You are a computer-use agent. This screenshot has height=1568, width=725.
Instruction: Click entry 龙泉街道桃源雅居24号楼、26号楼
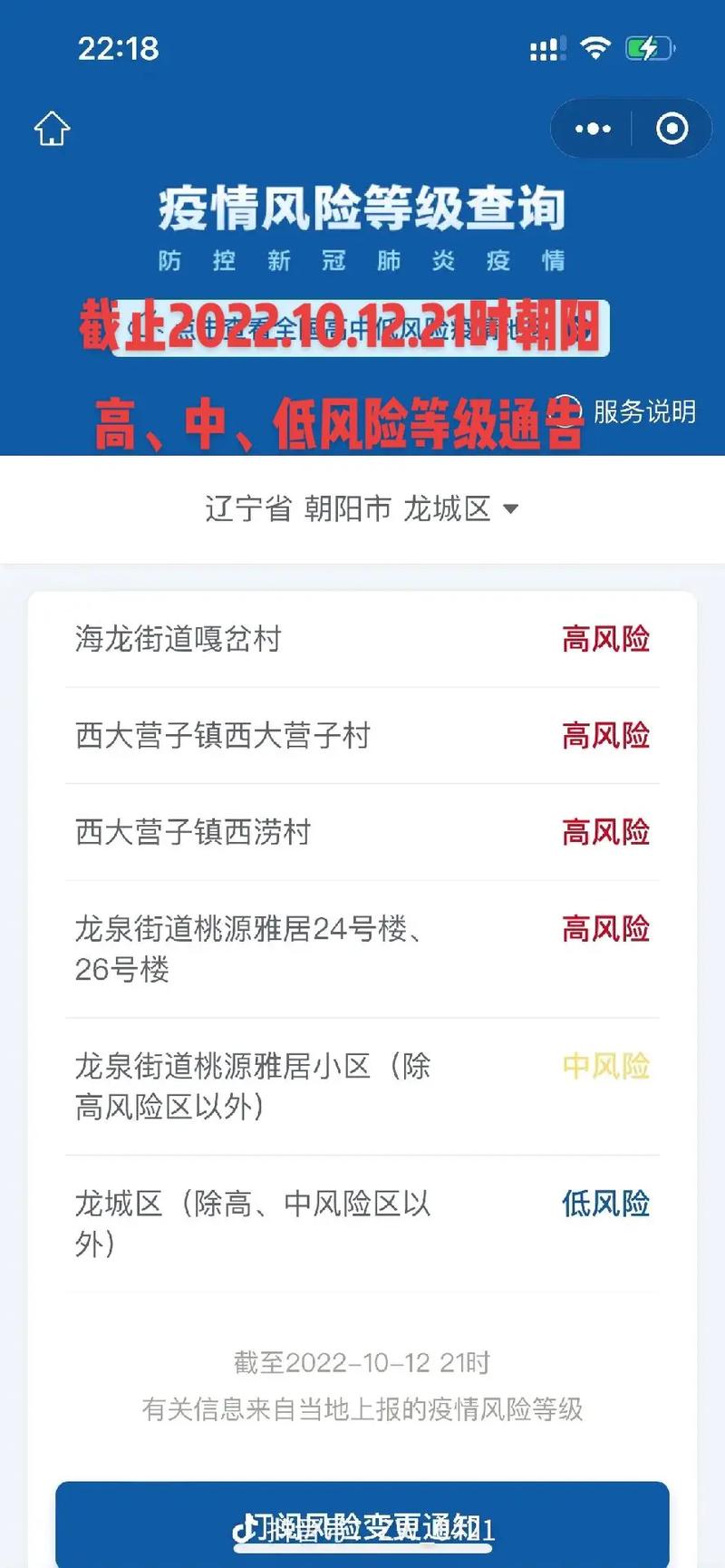click(254, 949)
